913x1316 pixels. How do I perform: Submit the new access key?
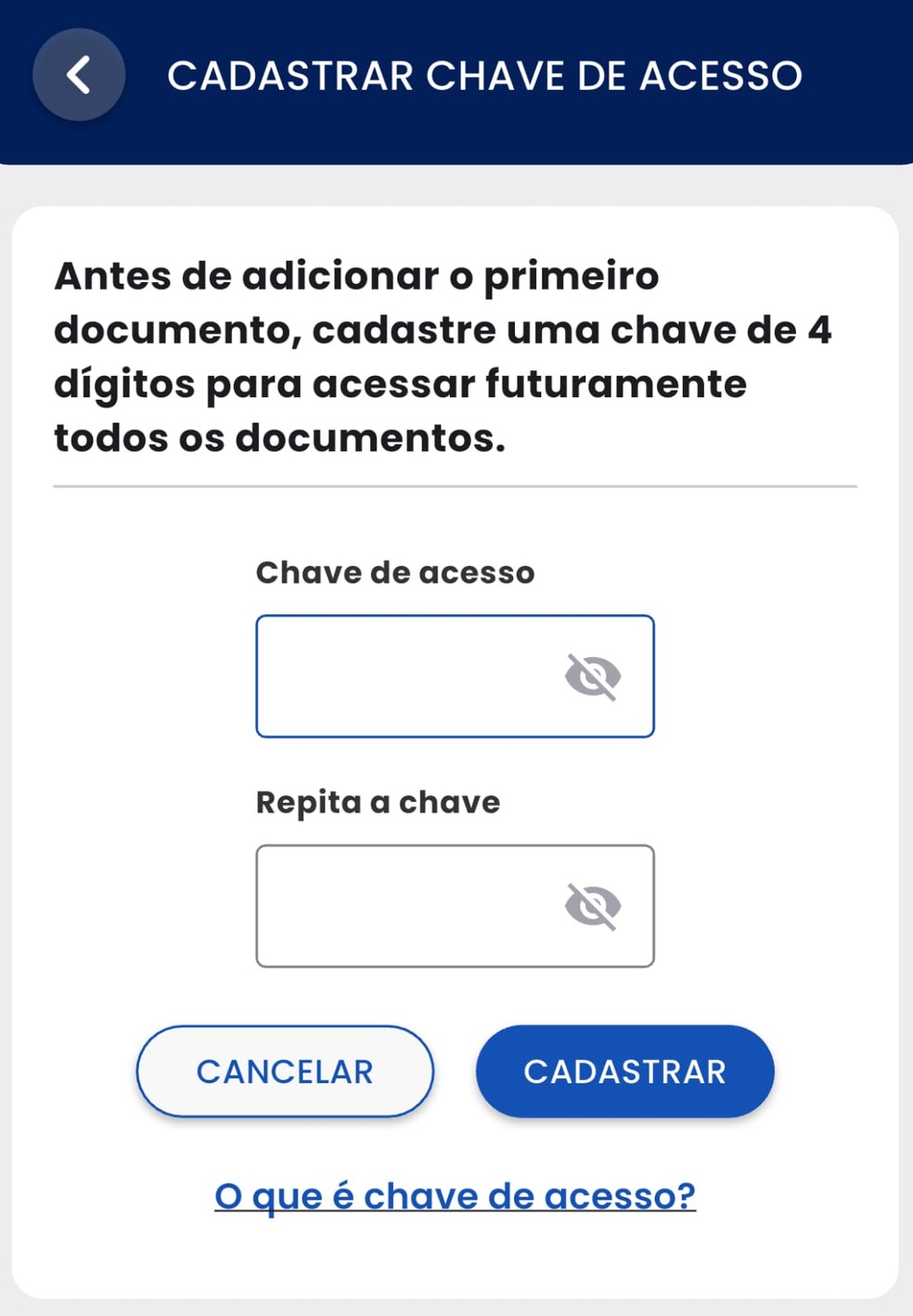pyautogui.click(x=624, y=1071)
